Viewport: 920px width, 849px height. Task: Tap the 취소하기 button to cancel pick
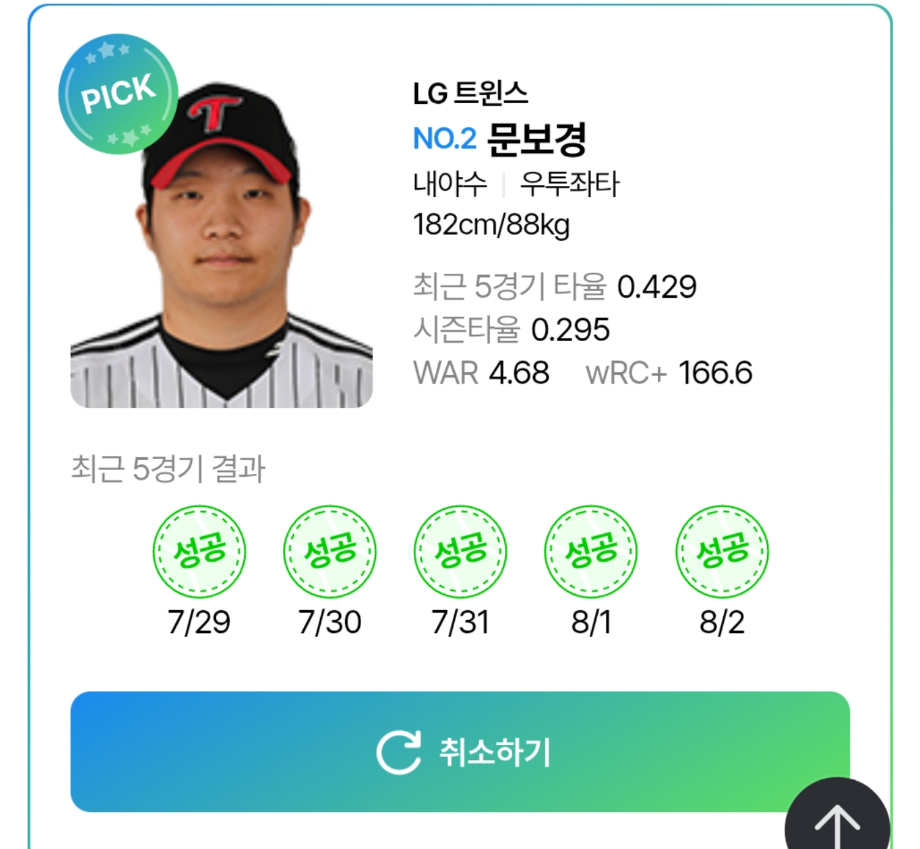point(459,752)
